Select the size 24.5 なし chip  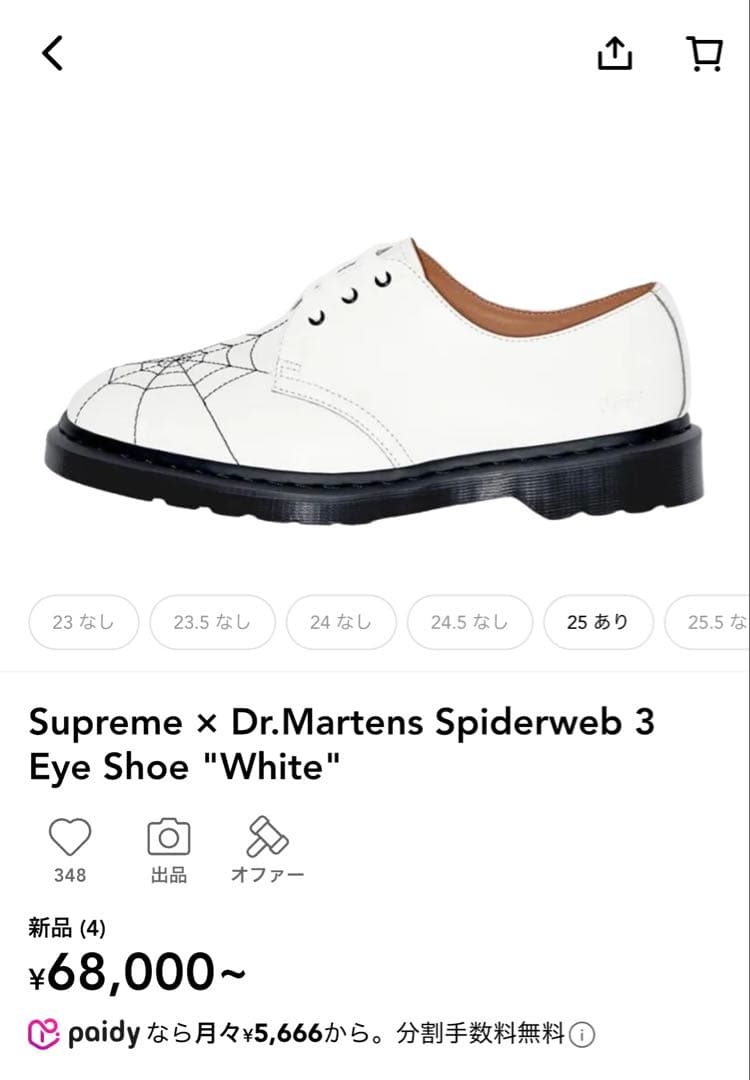(469, 622)
